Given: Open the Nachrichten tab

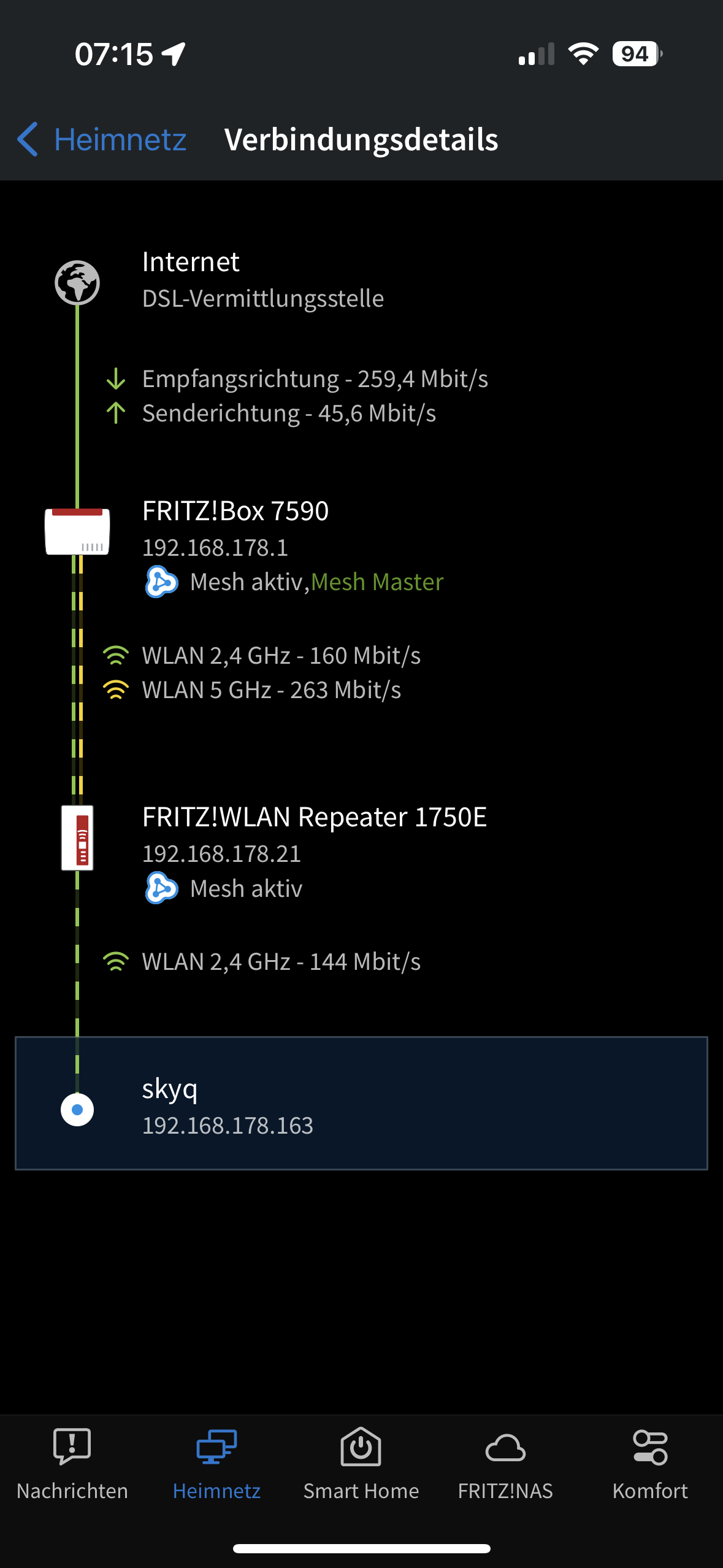Looking at the screenshot, I should tap(72, 1464).
